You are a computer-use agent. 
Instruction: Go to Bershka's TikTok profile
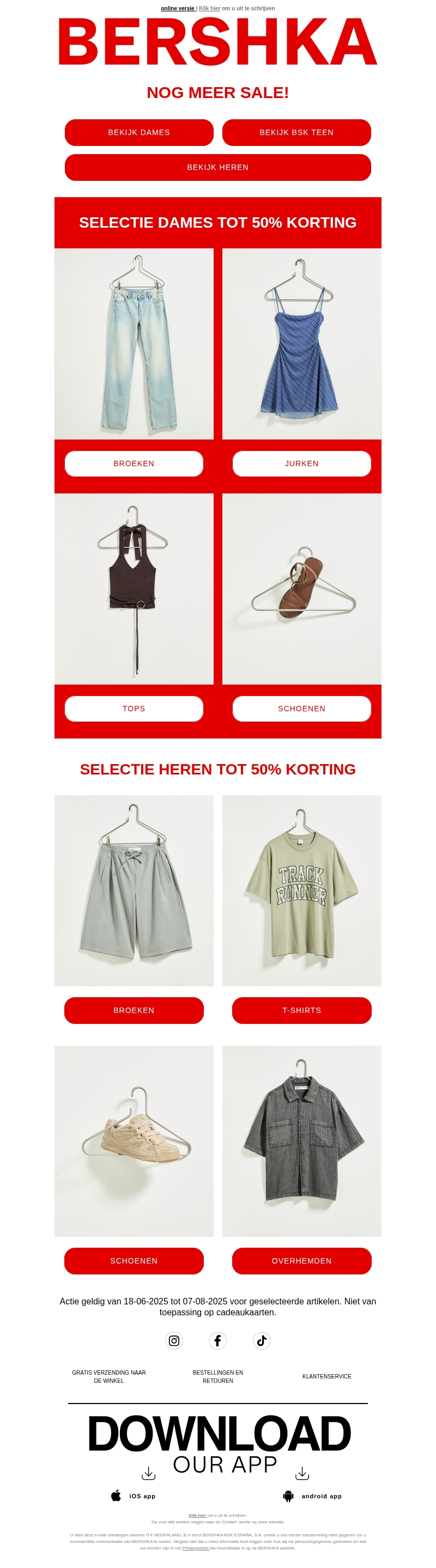click(x=262, y=1340)
